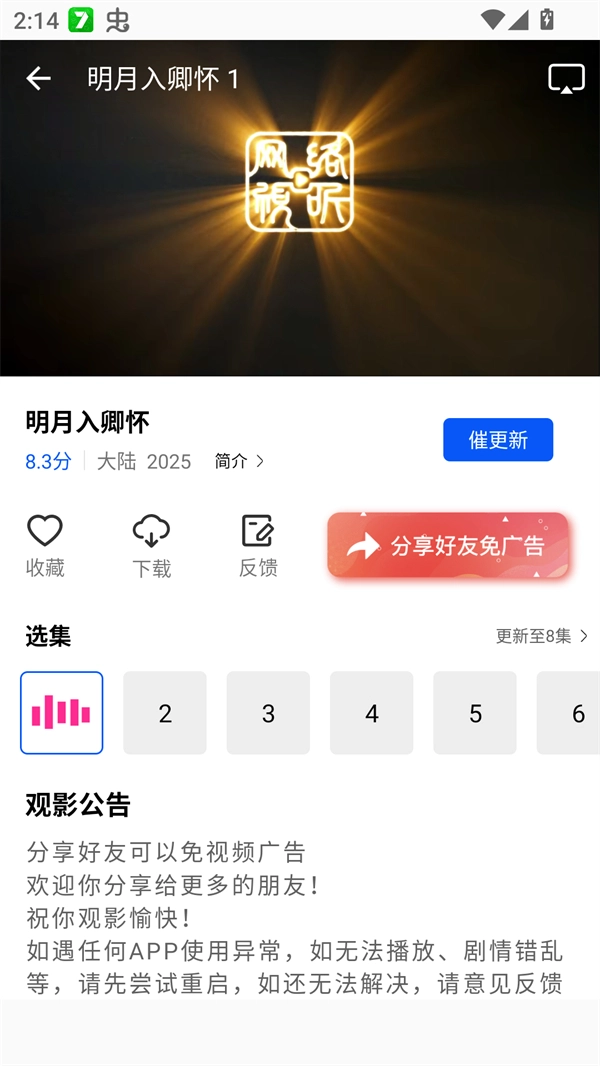Choose episode 5

475,713
